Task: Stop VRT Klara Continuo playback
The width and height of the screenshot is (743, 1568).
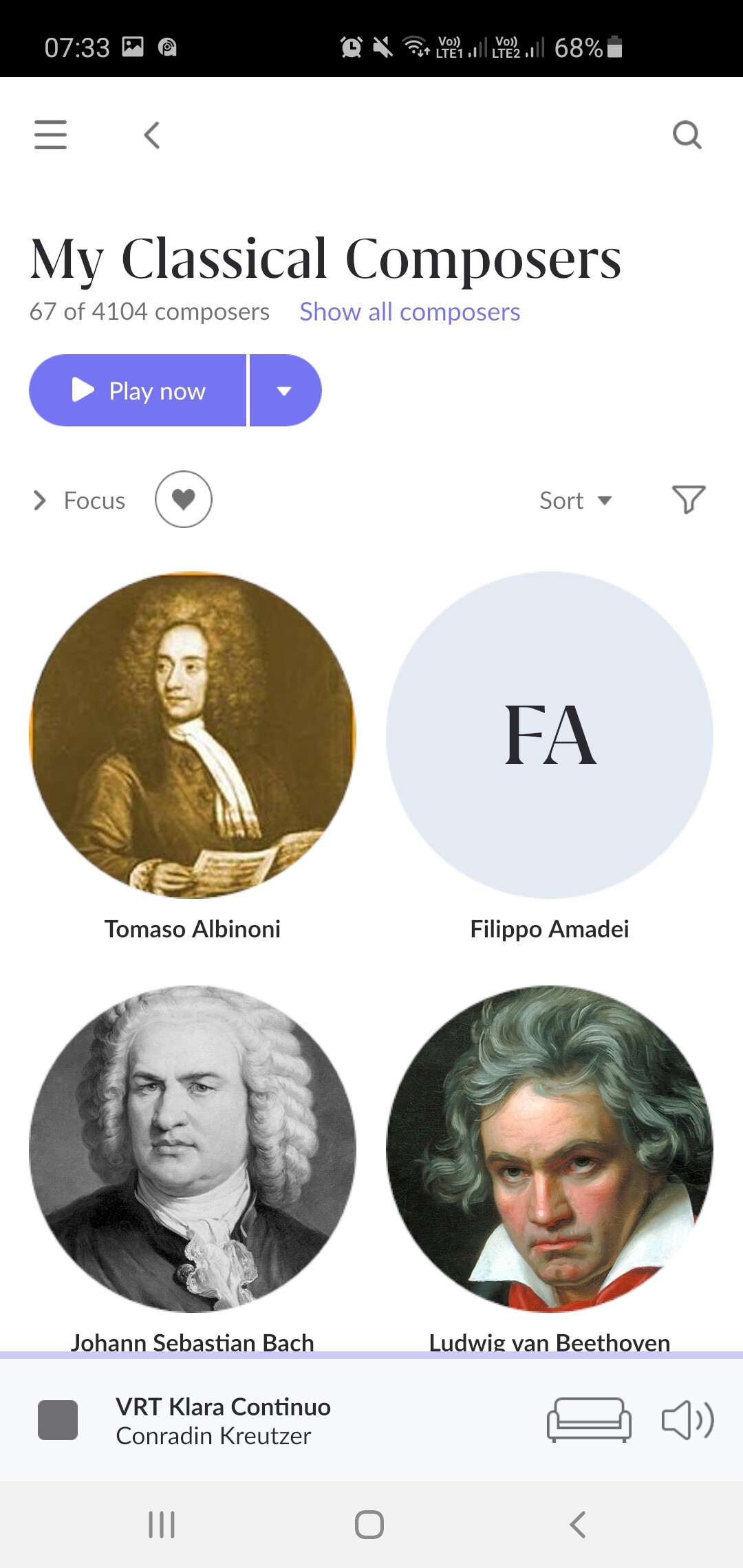Action: (58, 1420)
